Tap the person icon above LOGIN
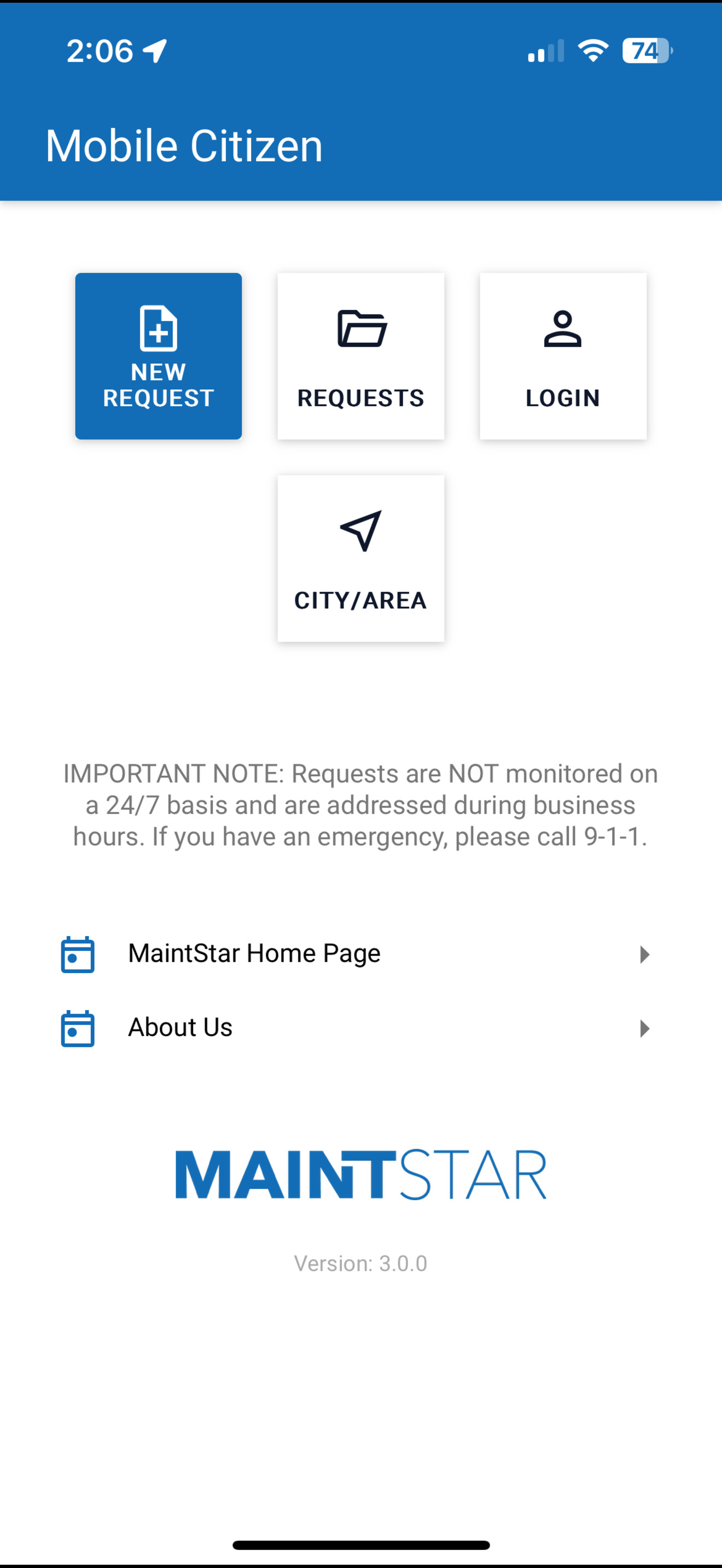Viewport: 722px width, 1568px height. tap(562, 329)
